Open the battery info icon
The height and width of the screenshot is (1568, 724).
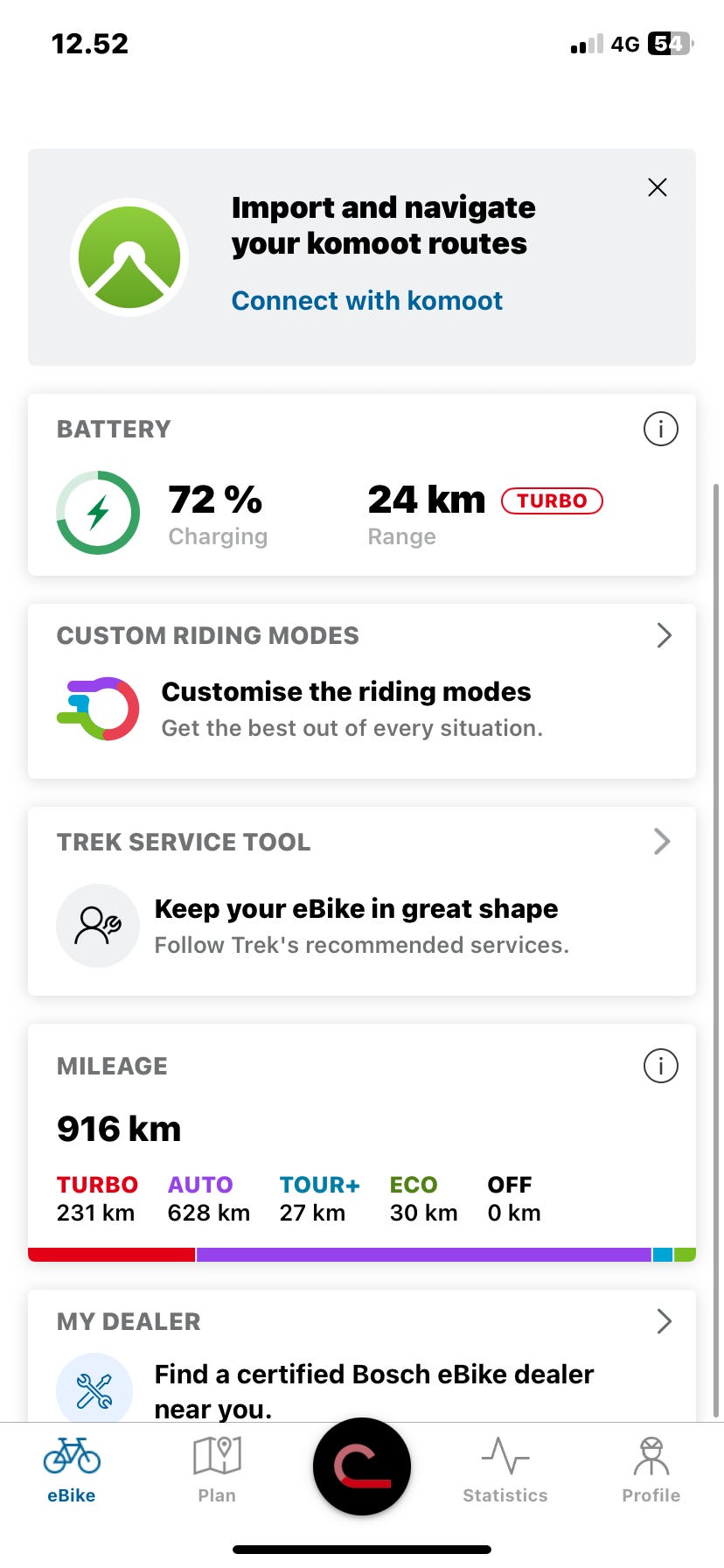pyautogui.click(x=660, y=429)
